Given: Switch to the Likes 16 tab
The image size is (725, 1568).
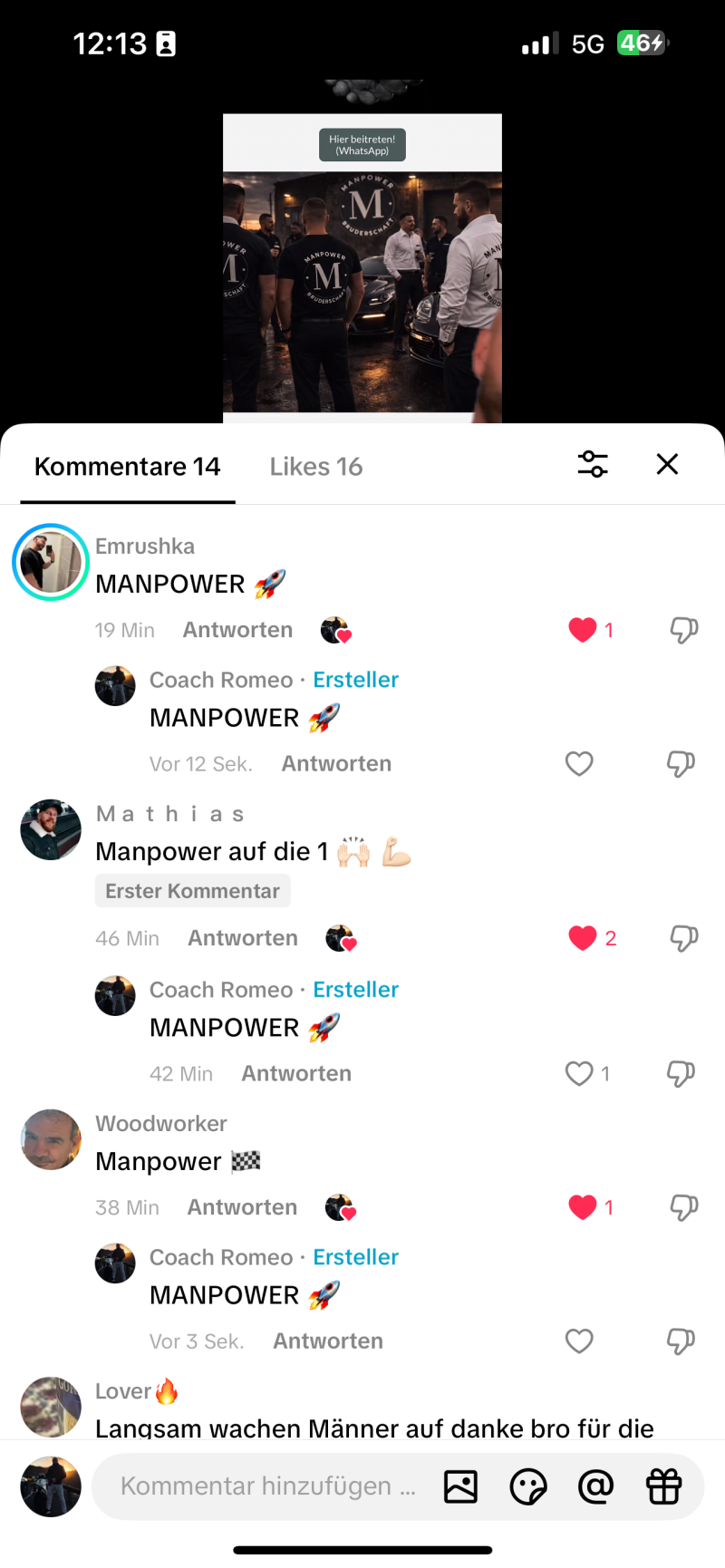Looking at the screenshot, I should click(x=315, y=467).
